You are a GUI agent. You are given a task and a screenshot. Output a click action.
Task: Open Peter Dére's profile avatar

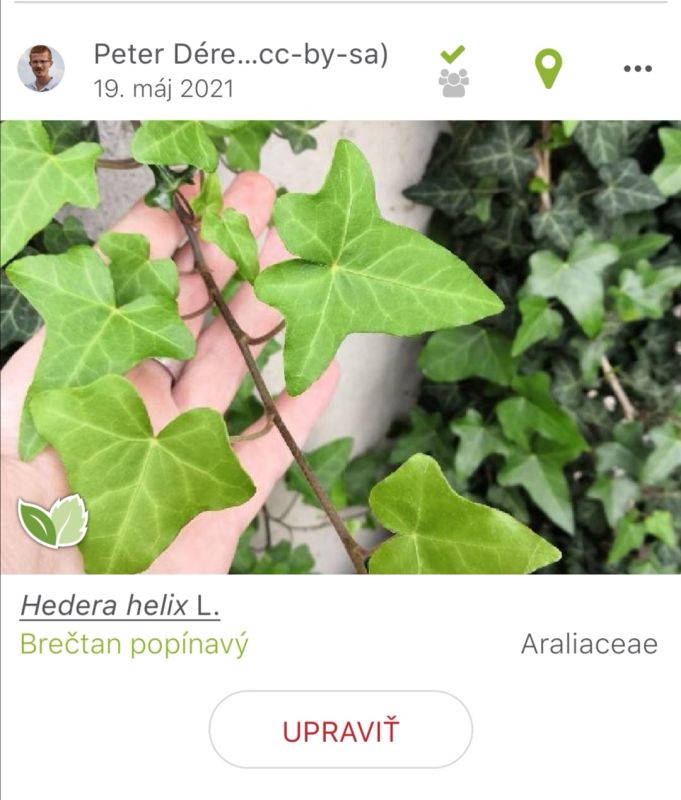click(41, 68)
